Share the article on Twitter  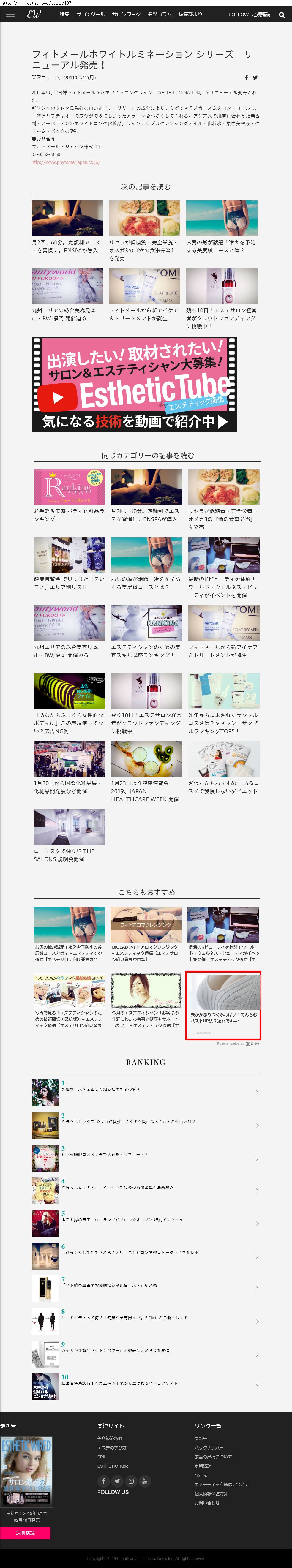click(x=255, y=77)
